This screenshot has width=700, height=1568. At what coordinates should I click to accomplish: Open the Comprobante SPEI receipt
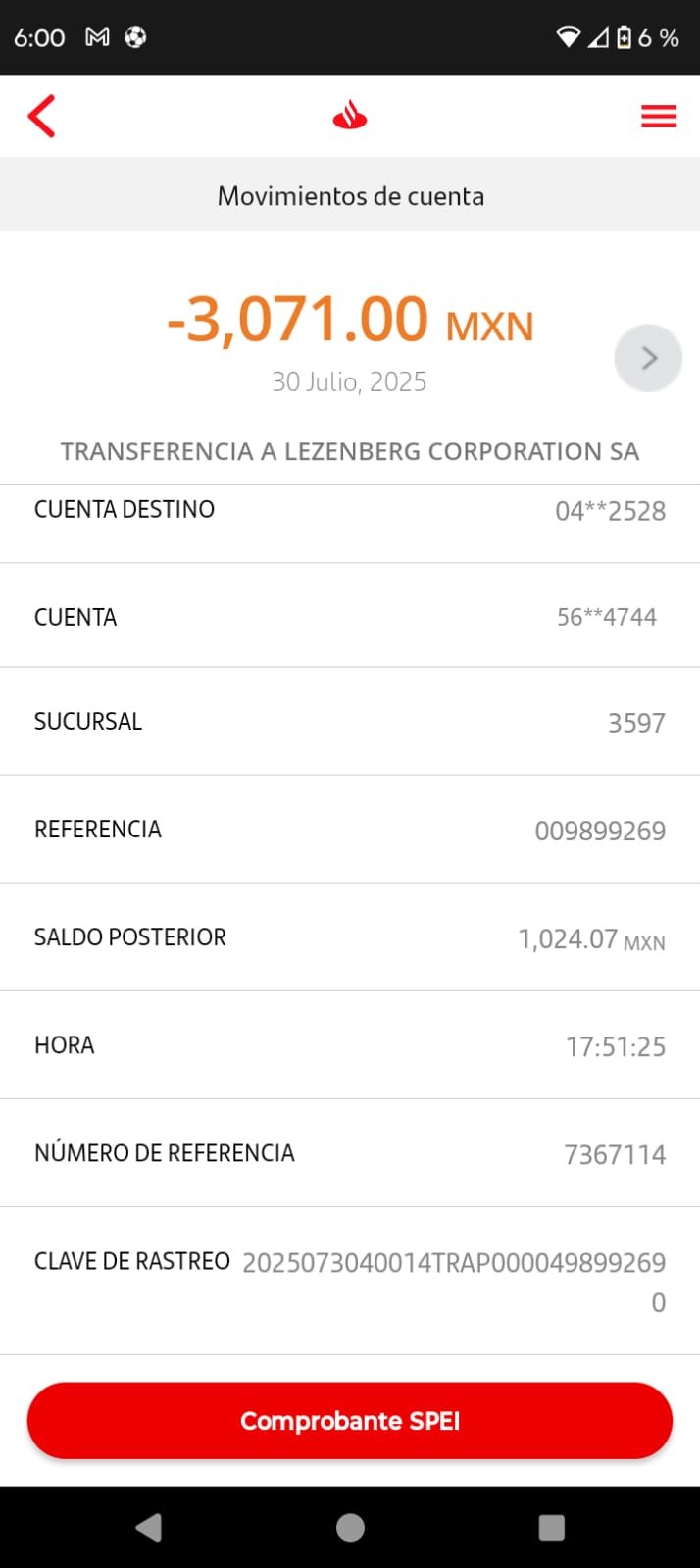tap(350, 1421)
